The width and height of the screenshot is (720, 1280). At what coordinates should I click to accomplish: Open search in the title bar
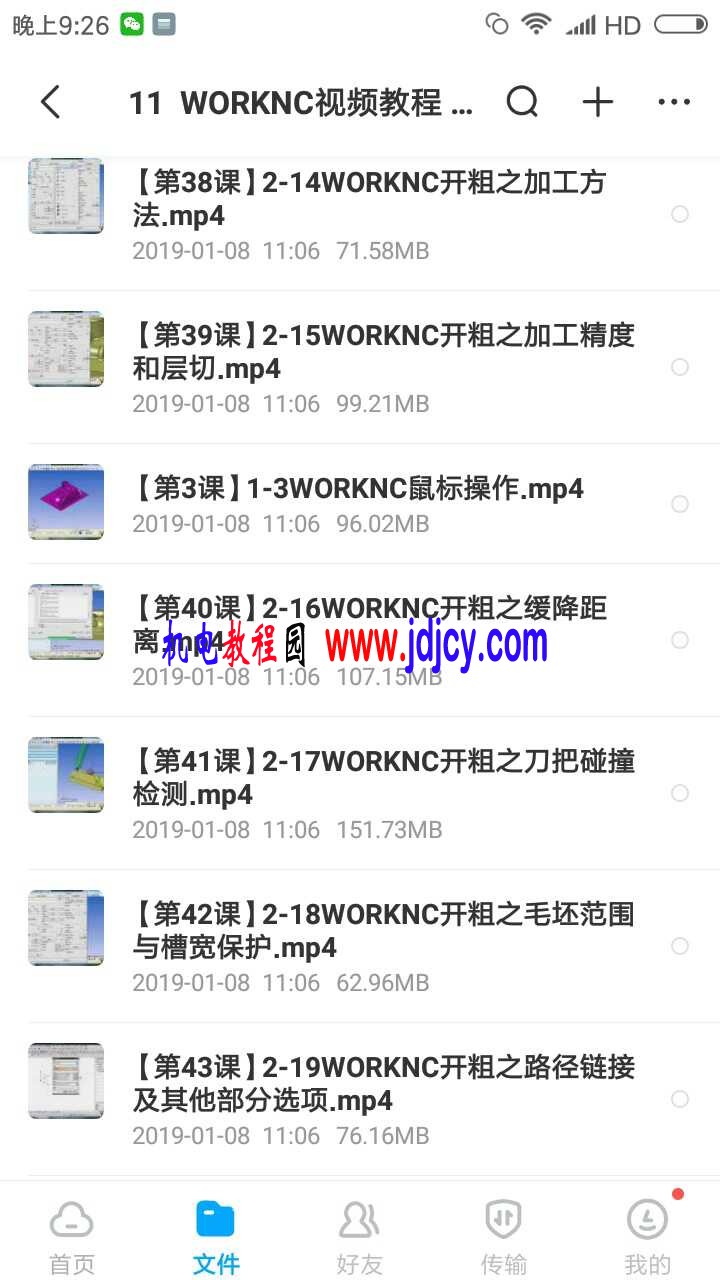pos(522,102)
